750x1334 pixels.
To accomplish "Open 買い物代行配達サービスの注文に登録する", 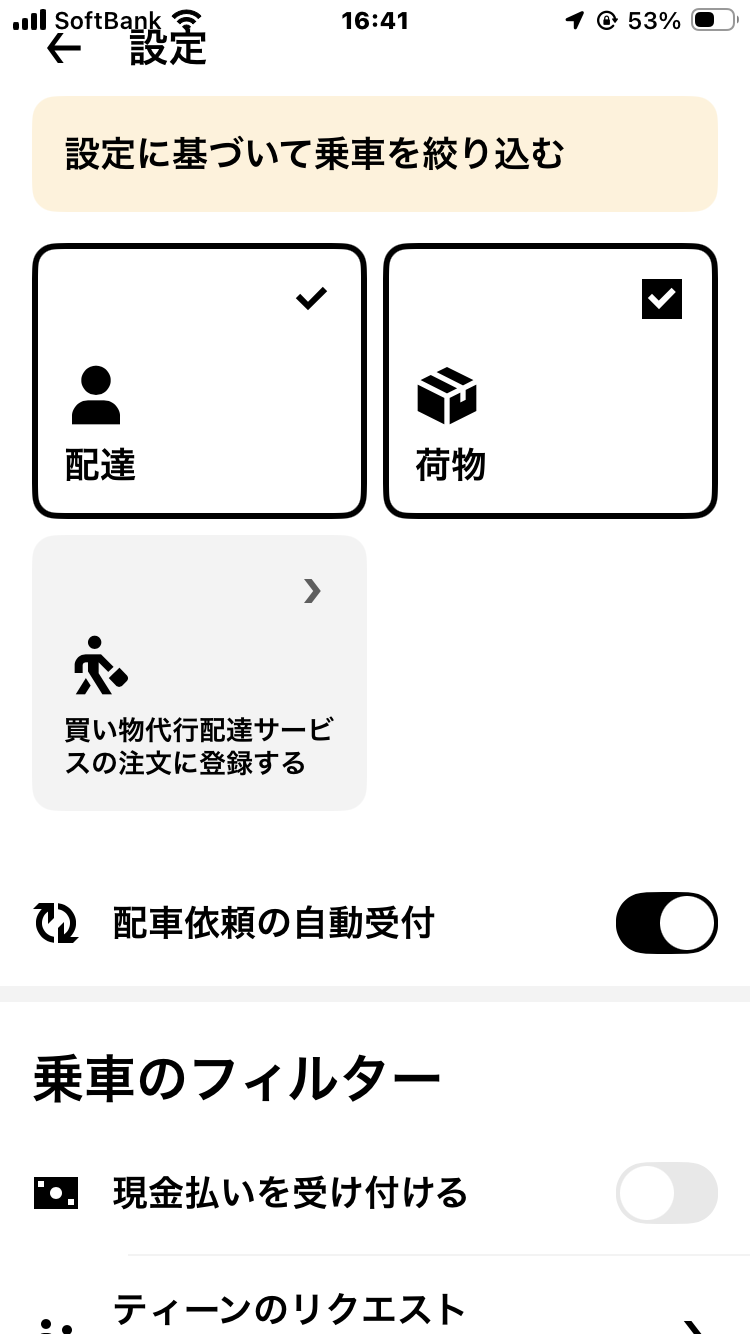I will (x=200, y=672).
